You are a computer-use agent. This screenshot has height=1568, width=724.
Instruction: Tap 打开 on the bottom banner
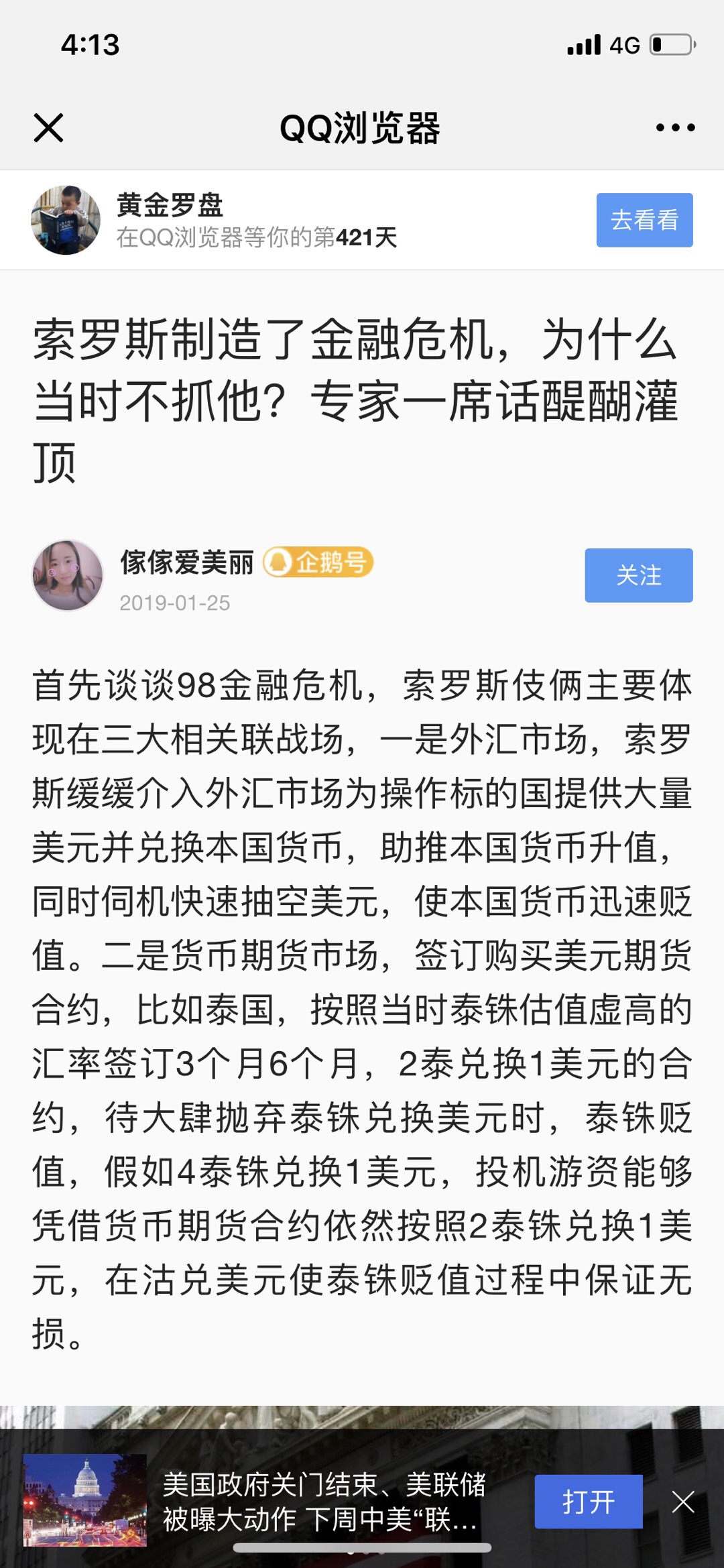coord(588,1502)
